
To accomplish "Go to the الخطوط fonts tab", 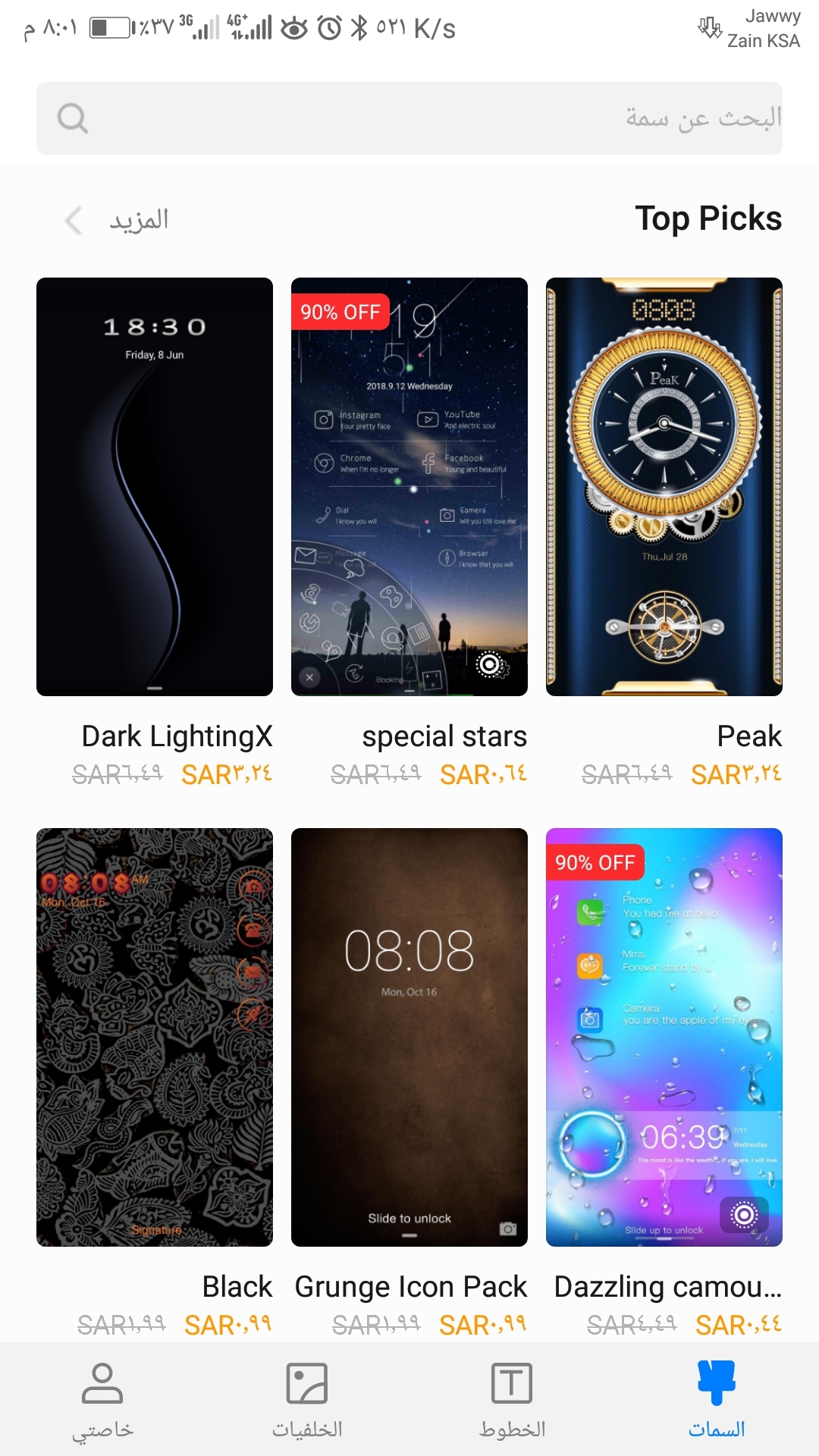I will coord(512,1400).
